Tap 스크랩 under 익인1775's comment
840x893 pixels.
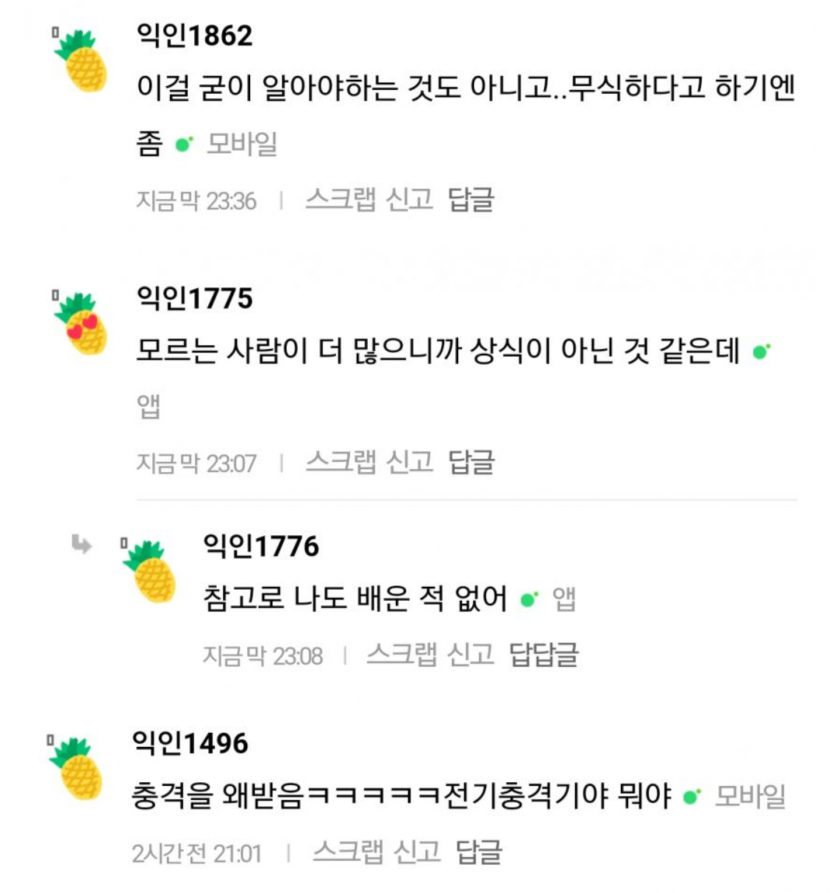[340, 461]
